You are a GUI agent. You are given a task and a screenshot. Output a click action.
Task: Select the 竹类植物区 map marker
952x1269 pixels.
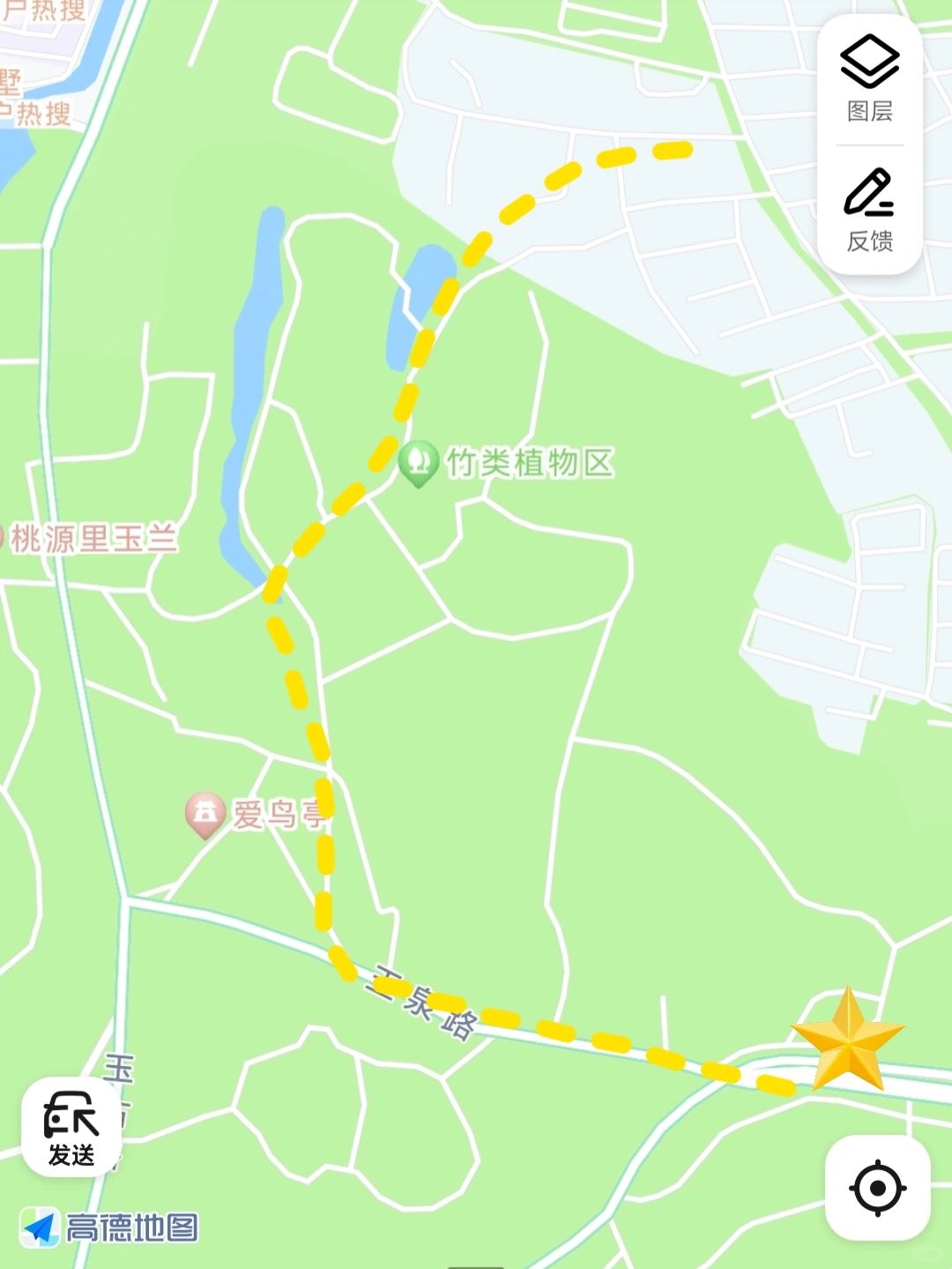(x=419, y=462)
